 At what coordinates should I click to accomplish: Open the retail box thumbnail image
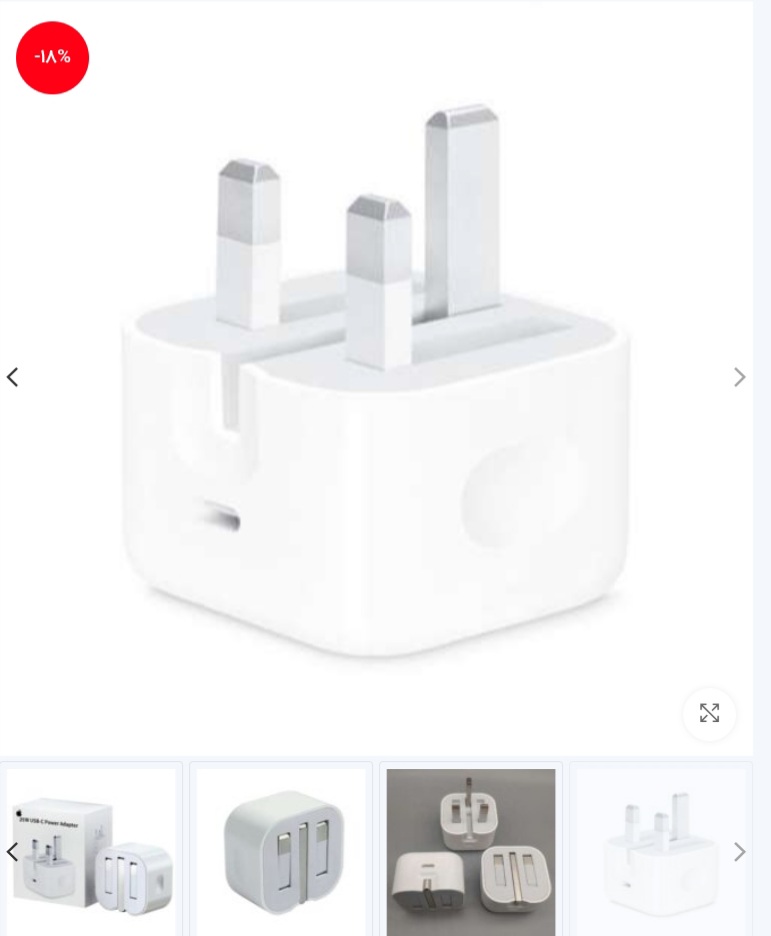coord(91,851)
